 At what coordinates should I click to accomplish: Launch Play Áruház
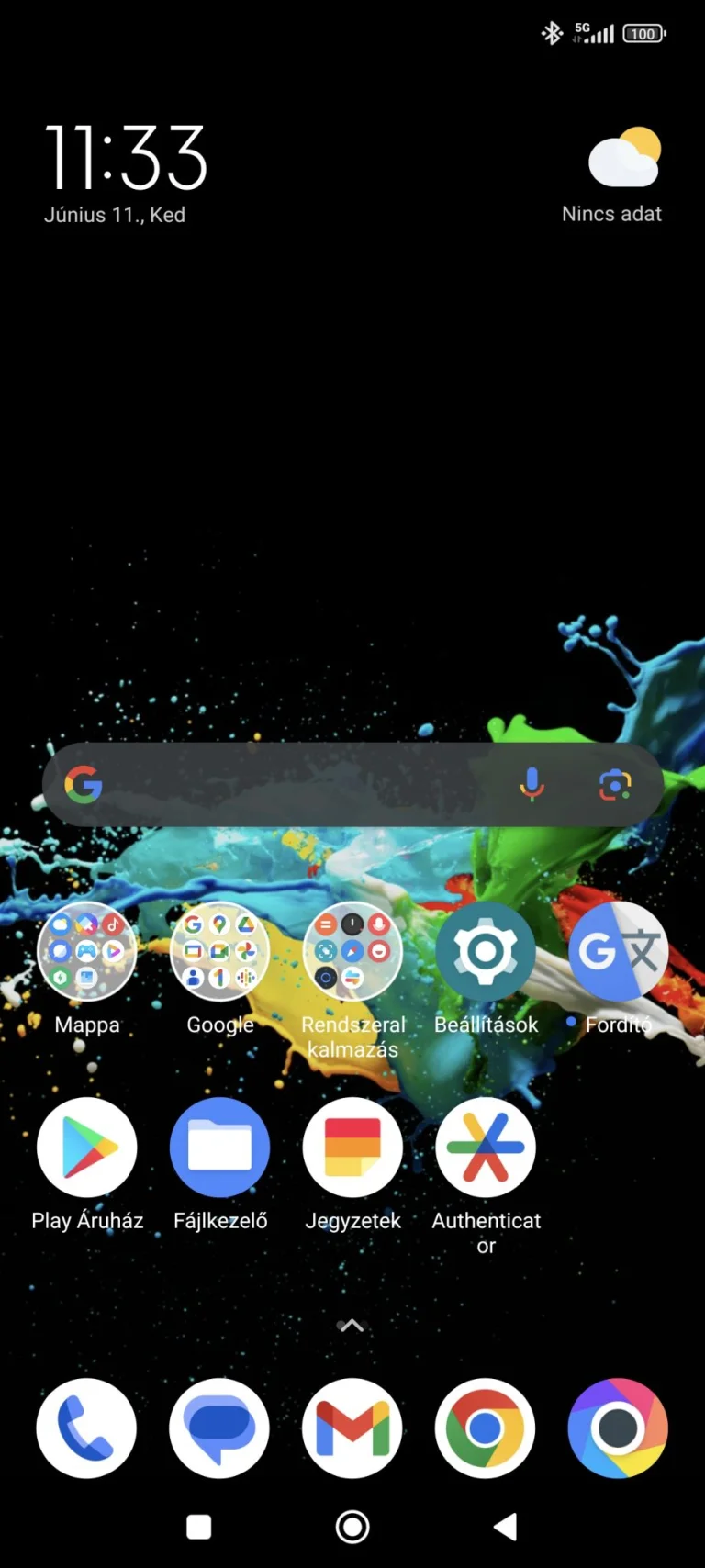[x=87, y=1148]
